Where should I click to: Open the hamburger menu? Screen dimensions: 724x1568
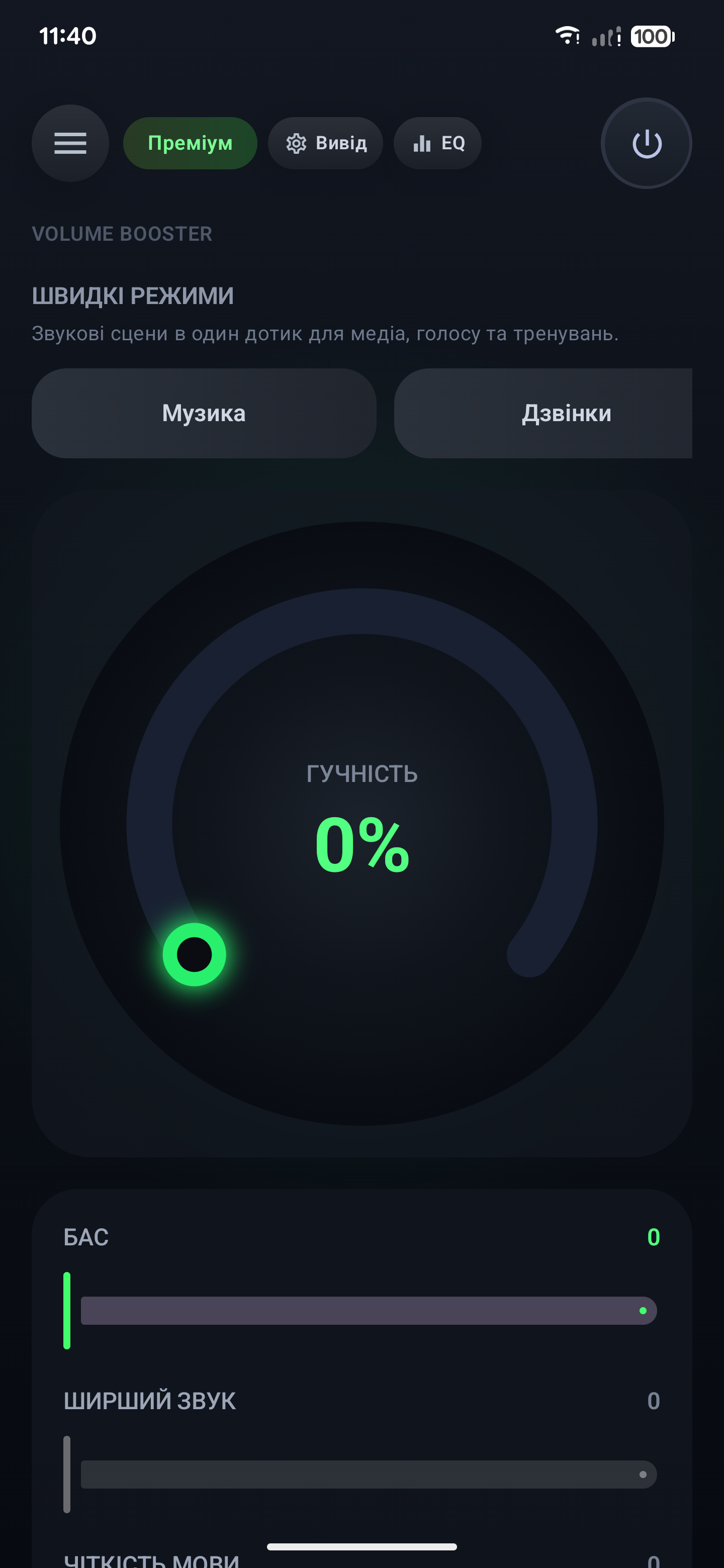pyautogui.click(x=70, y=143)
